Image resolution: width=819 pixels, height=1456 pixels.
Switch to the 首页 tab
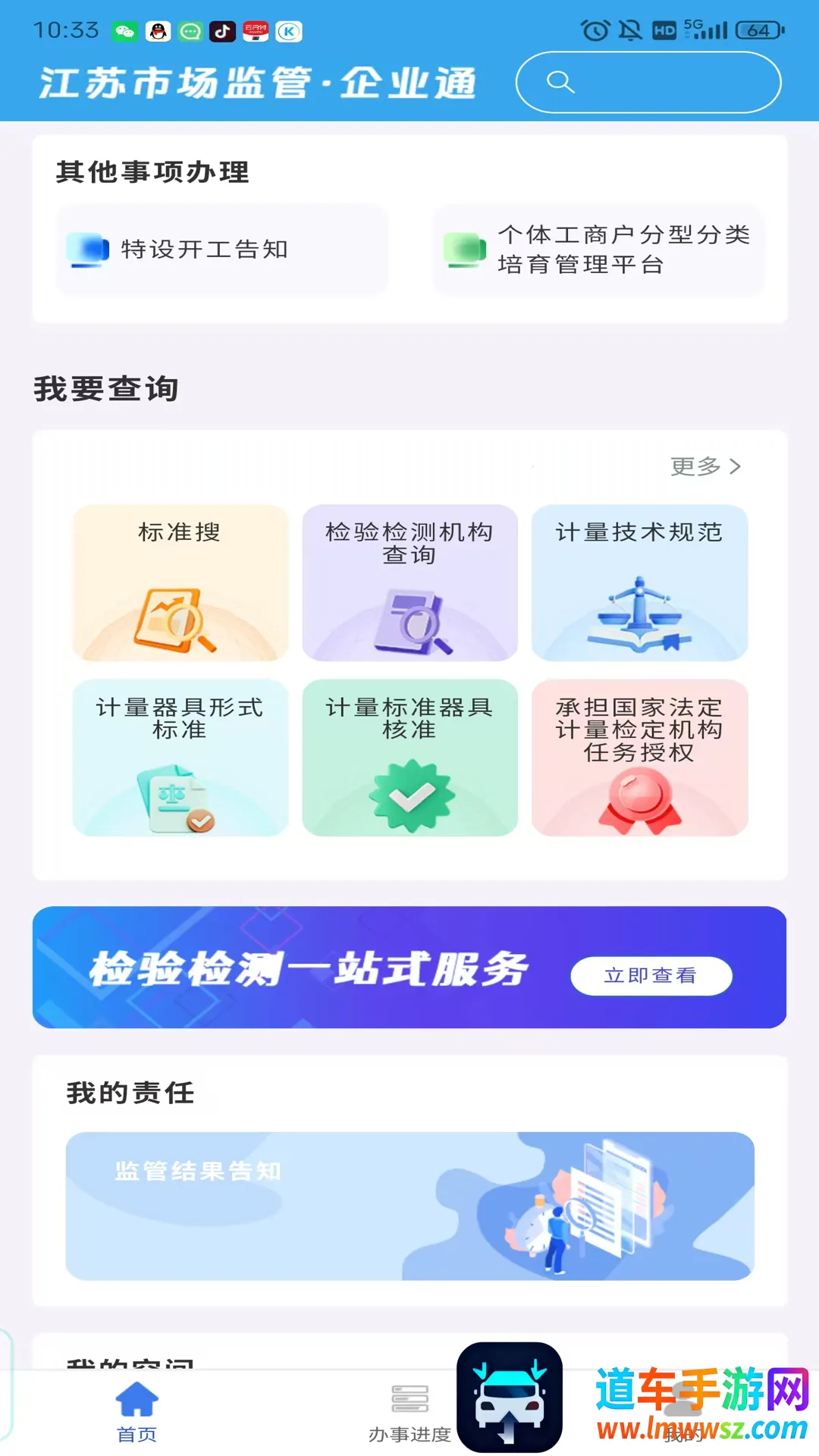point(137,1411)
